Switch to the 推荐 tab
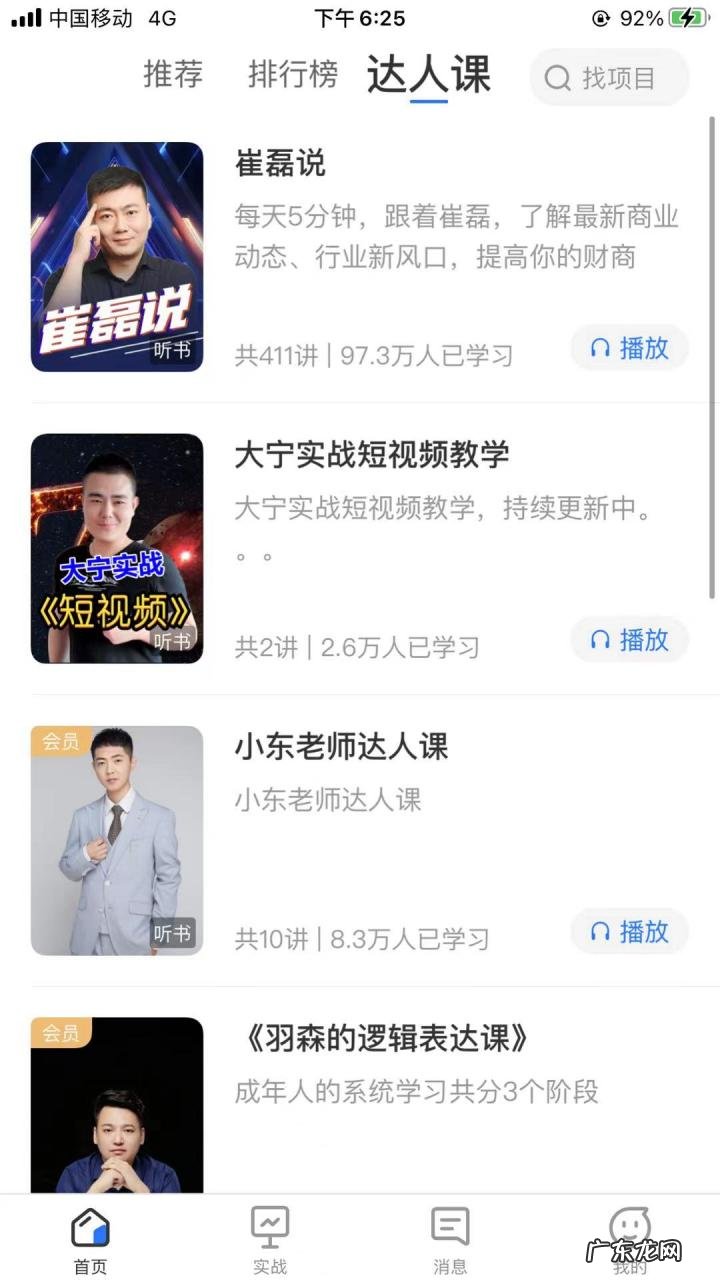The width and height of the screenshot is (720, 1280). (172, 75)
